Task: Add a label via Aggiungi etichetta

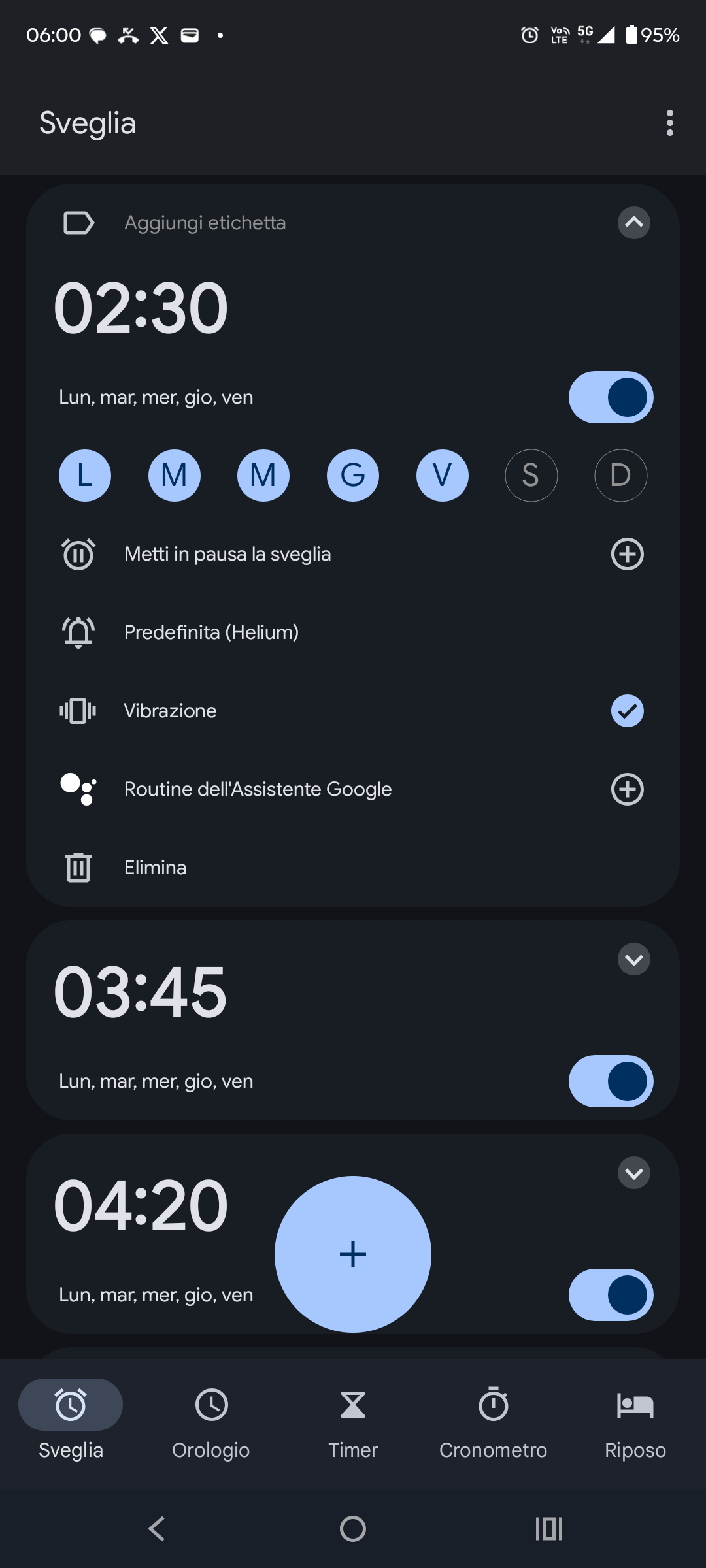Action: click(x=205, y=223)
